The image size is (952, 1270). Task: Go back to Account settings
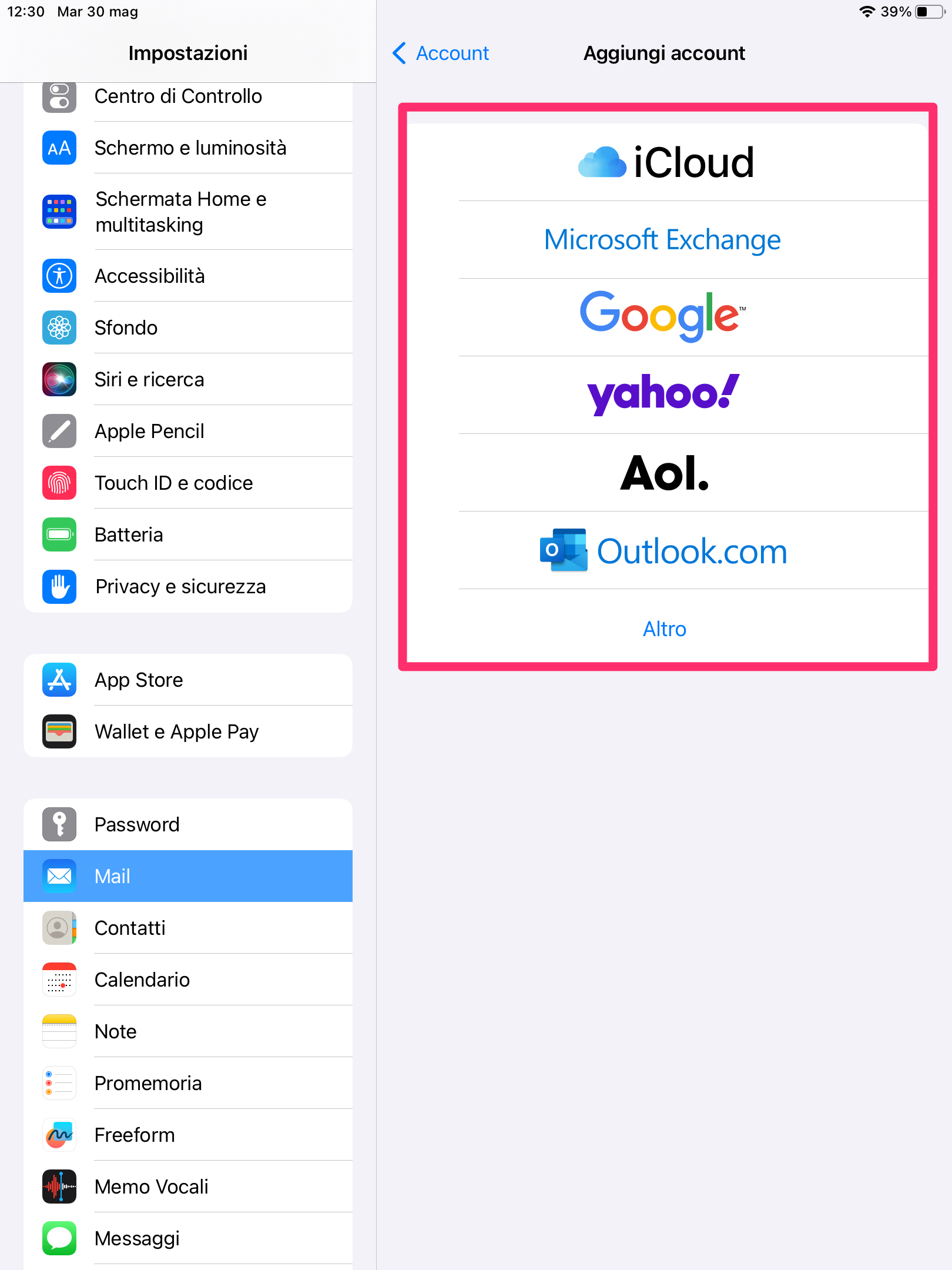coord(441,54)
